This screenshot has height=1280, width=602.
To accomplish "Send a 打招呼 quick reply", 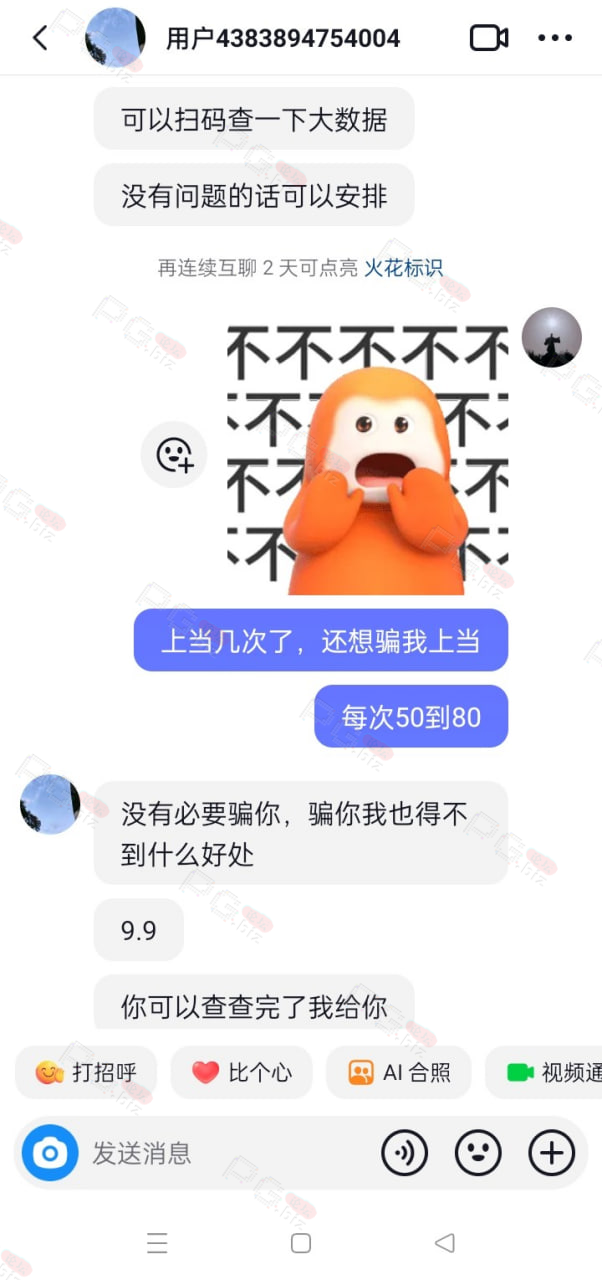I will pyautogui.click(x=85, y=1073).
